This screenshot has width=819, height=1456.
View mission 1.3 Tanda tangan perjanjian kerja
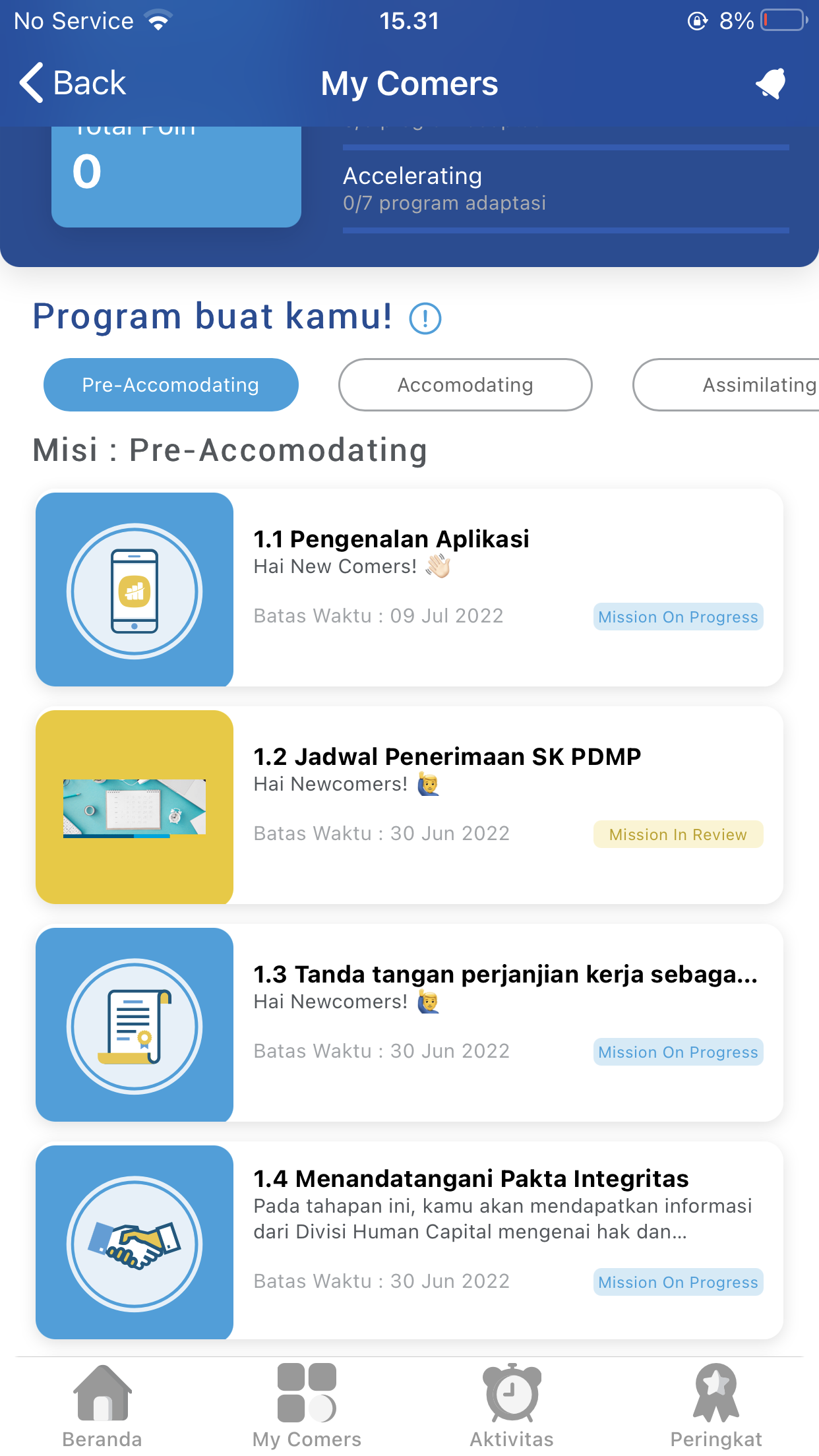pos(409,1023)
